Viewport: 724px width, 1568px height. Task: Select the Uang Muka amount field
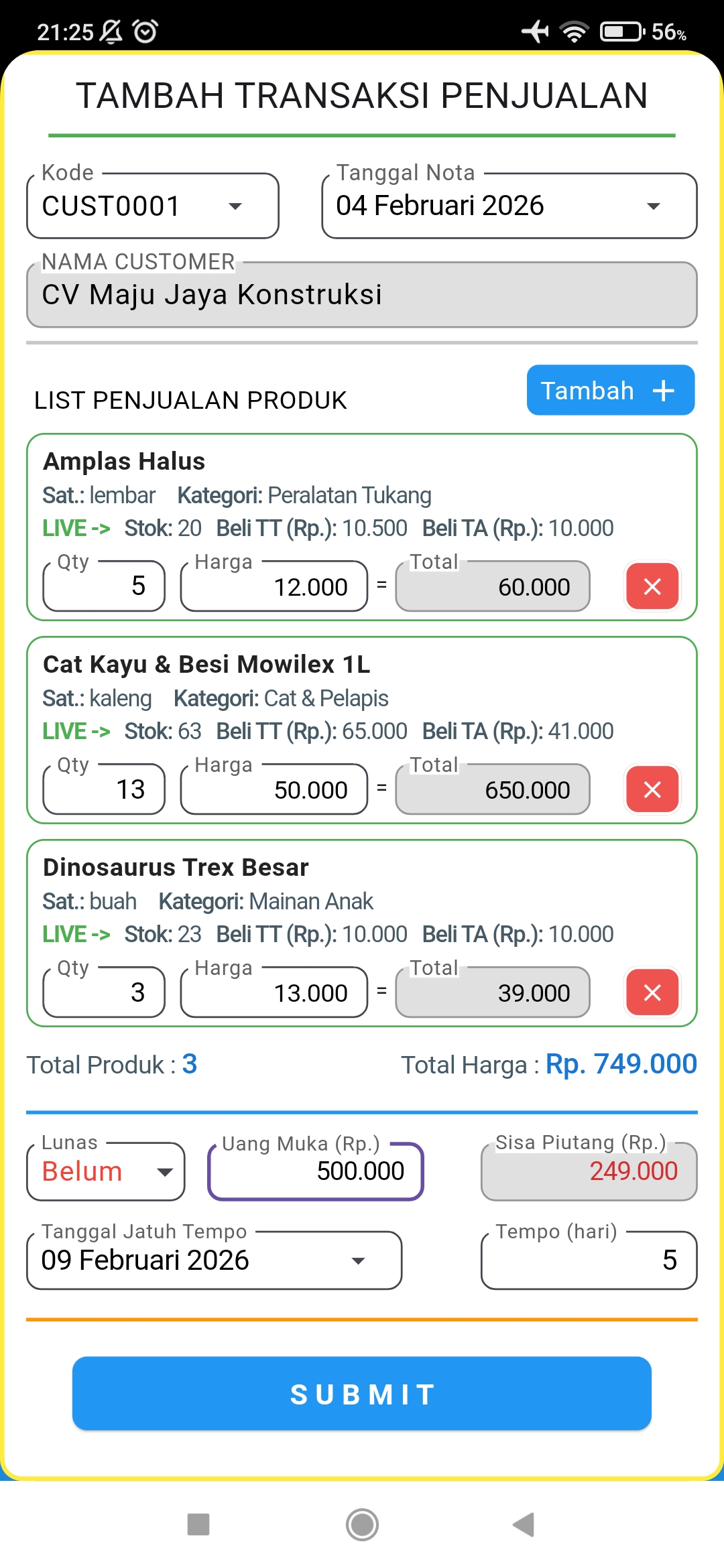point(316,1172)
